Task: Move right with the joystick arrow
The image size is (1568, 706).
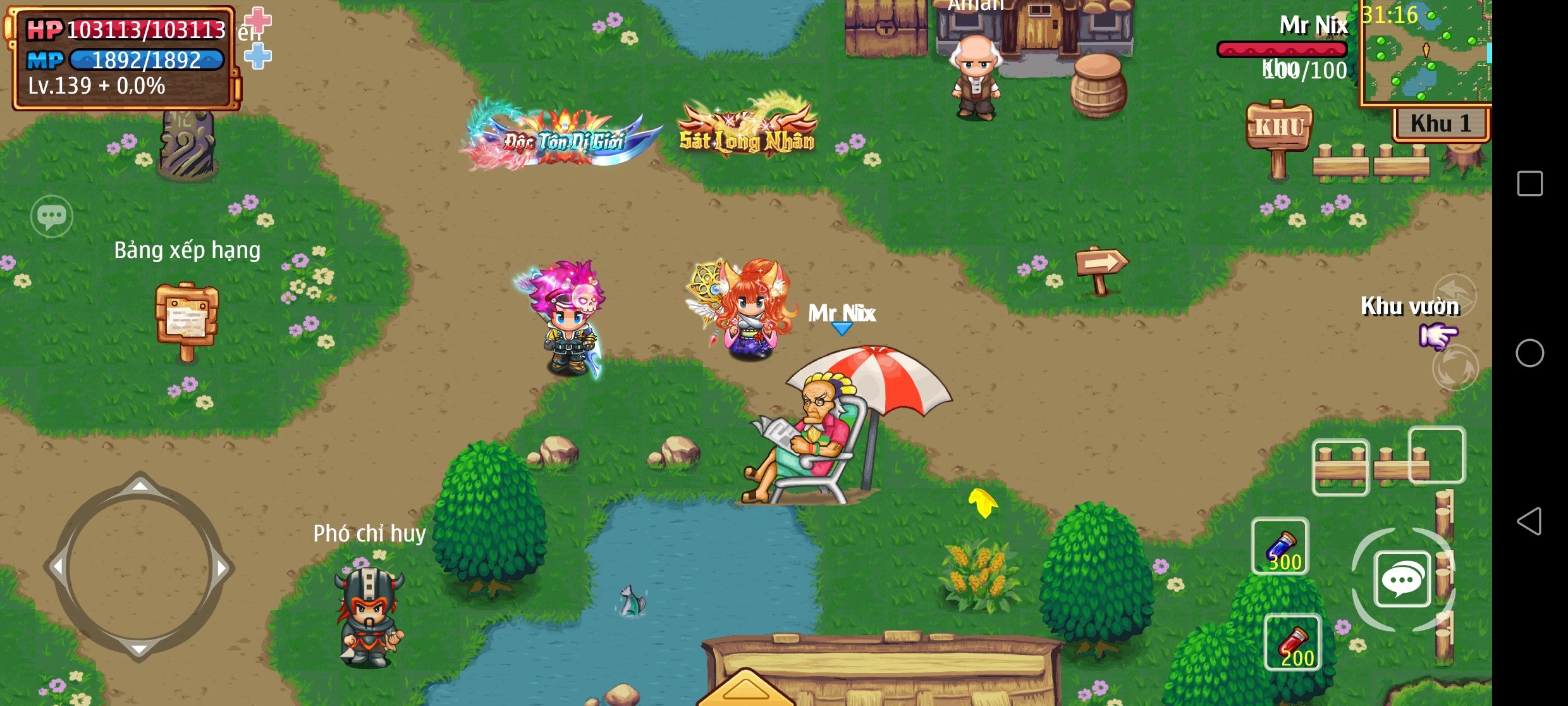Action: pos(221,567)
